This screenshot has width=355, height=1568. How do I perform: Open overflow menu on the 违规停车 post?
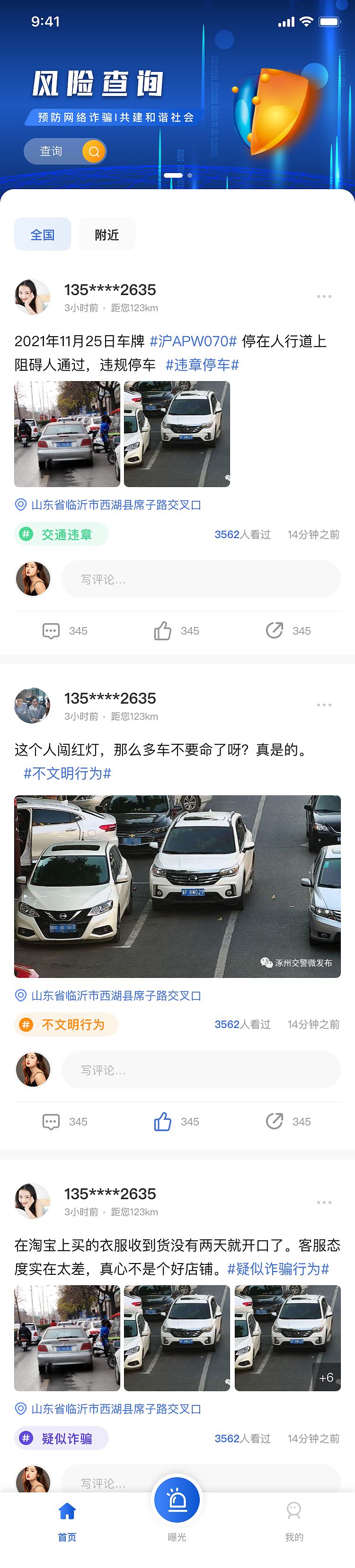(323, 296)
